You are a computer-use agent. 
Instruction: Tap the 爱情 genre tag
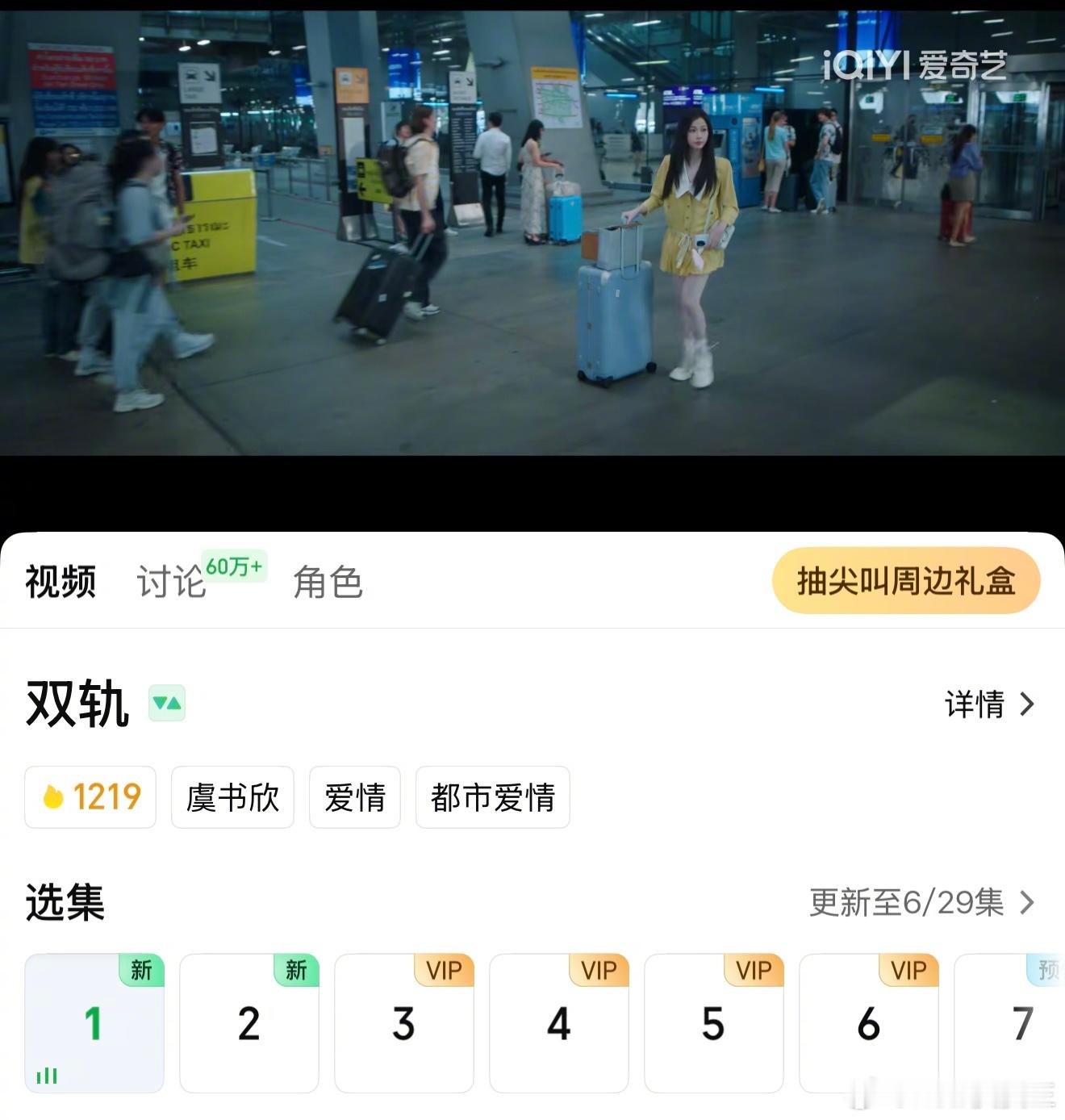pos(355,797)
